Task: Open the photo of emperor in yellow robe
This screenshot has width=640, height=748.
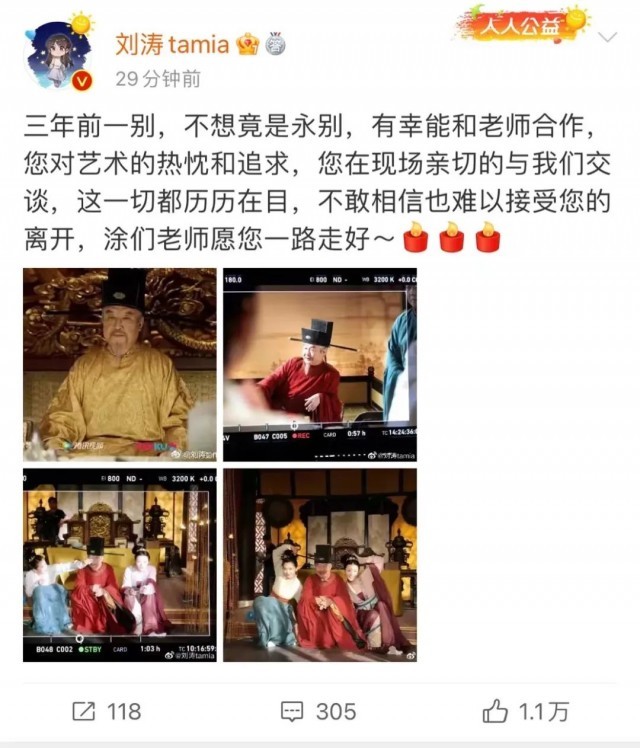Action: 119,364
